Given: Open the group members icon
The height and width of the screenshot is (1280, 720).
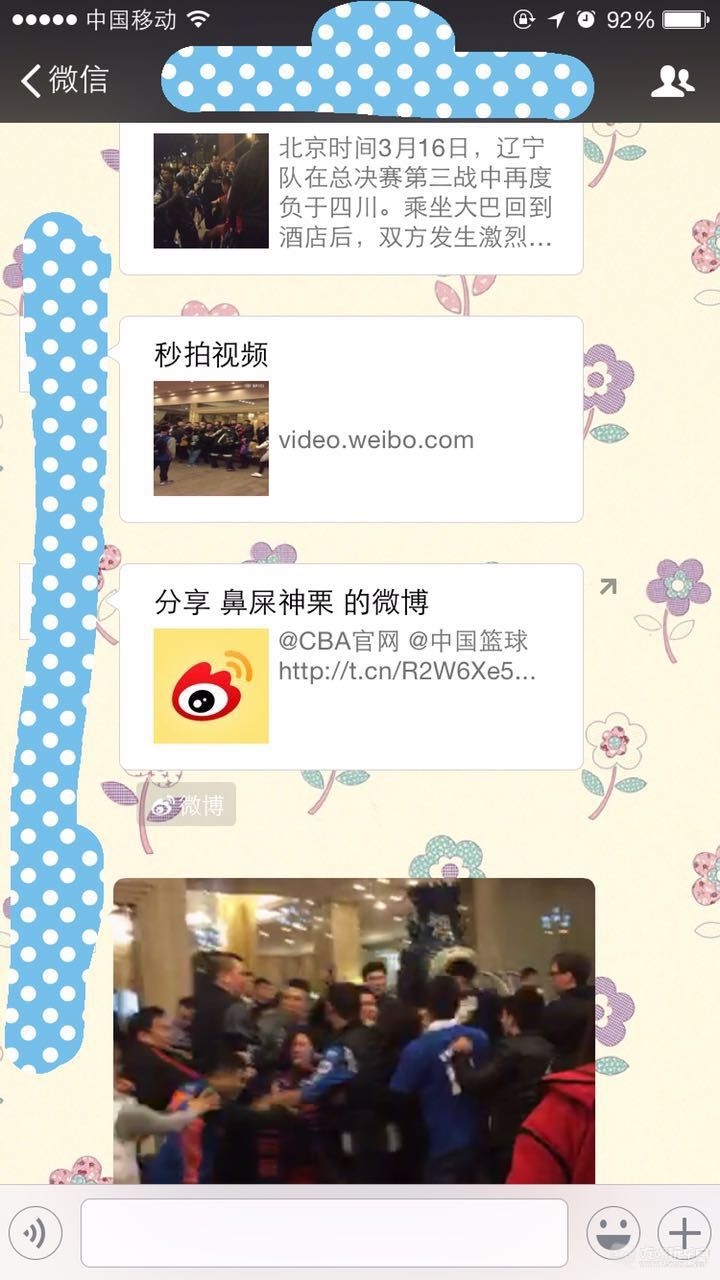Looking at the screenshot, I should coord(672,81).
